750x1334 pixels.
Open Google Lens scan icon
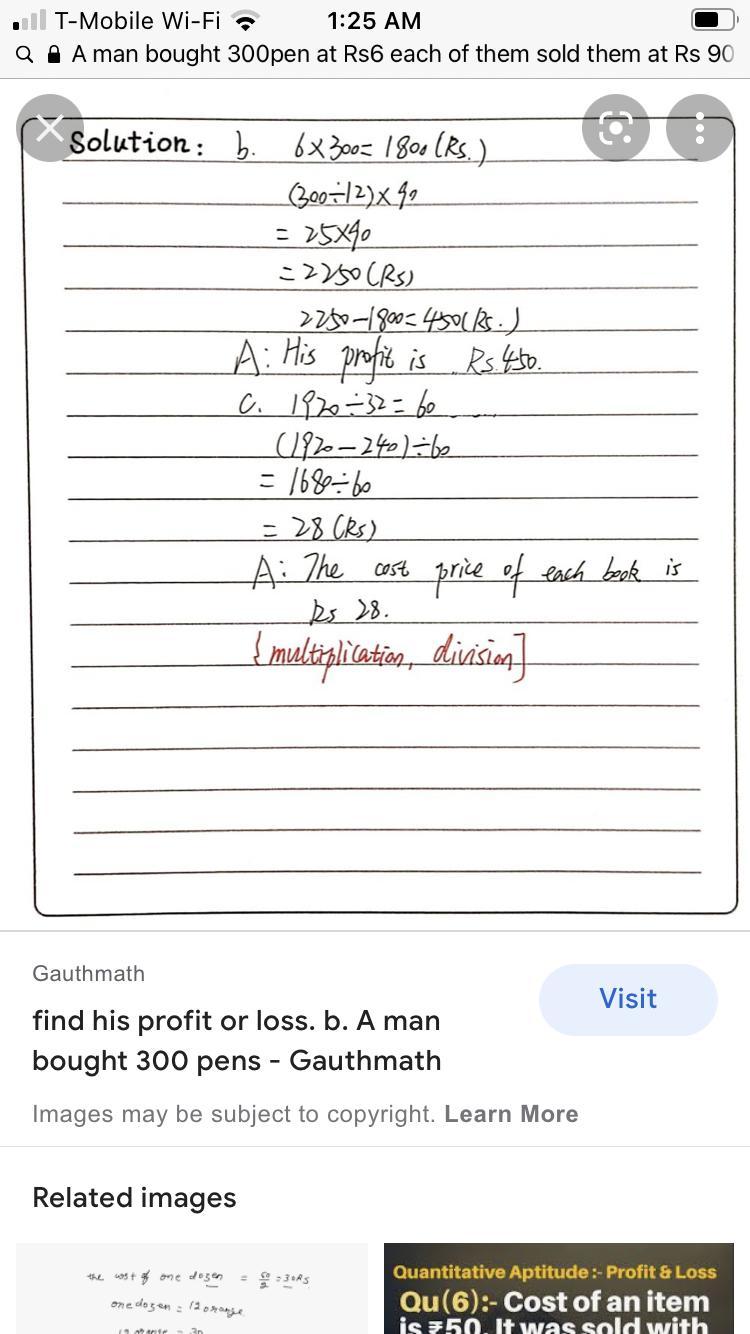[615, 128]
